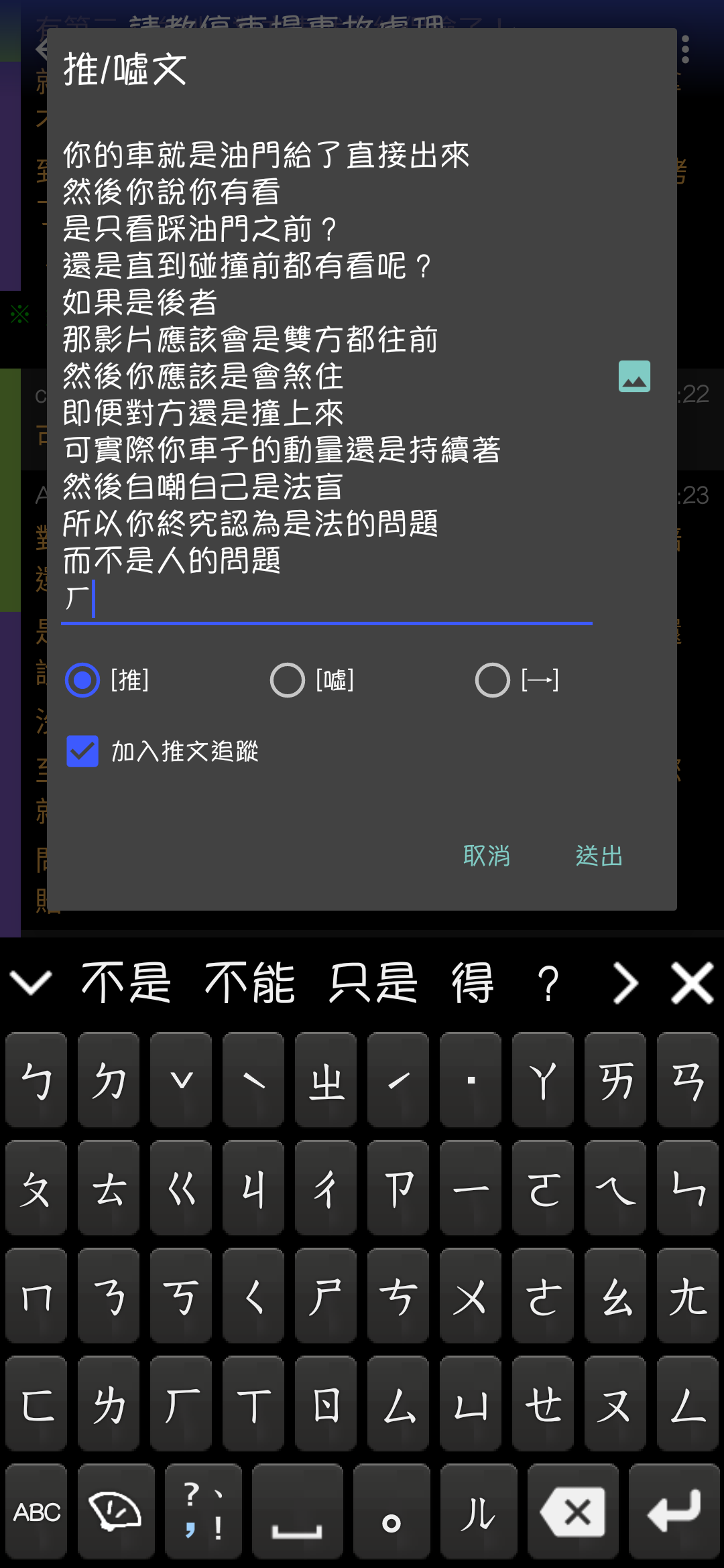Insert the 儿 key character

479,1512
